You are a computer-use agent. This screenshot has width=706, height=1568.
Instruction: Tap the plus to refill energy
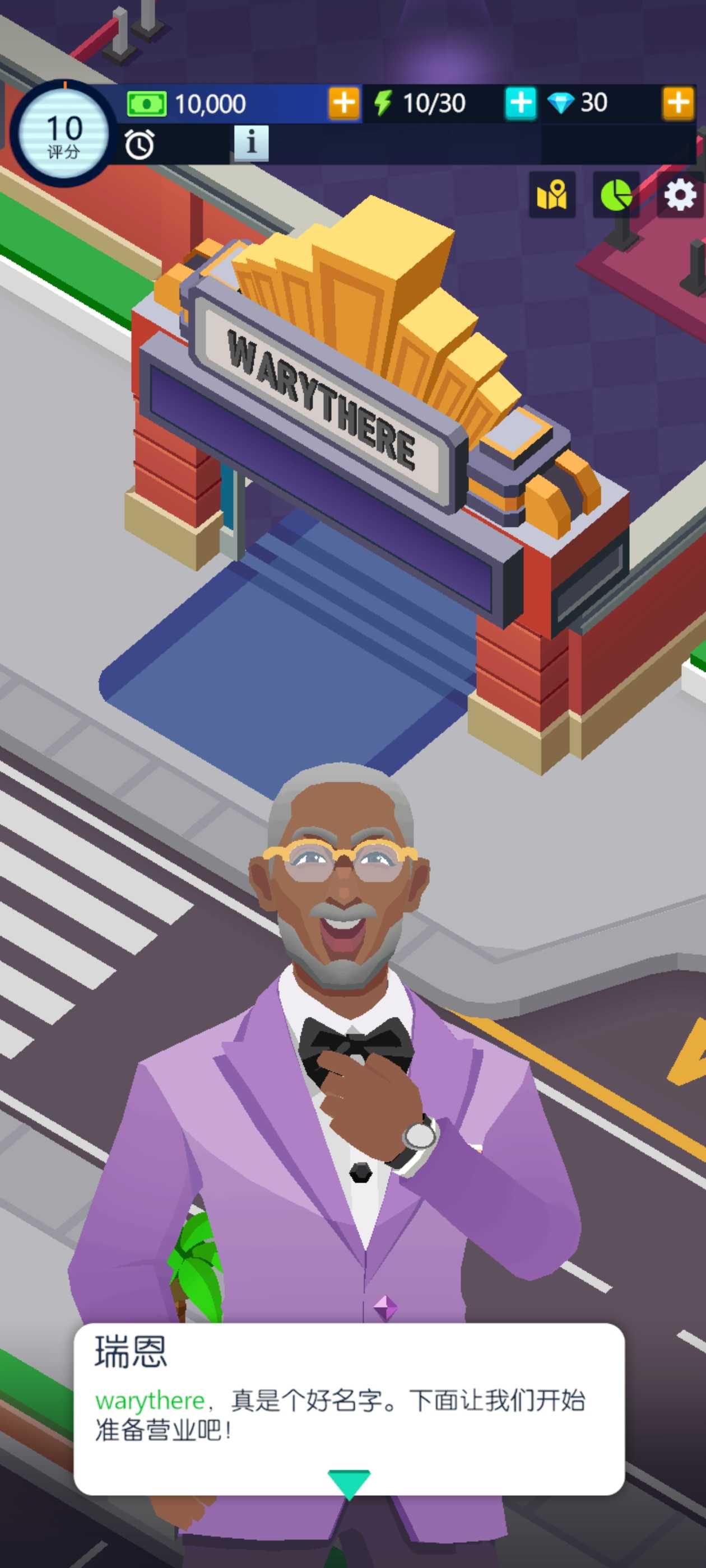(x=520, y=103)
